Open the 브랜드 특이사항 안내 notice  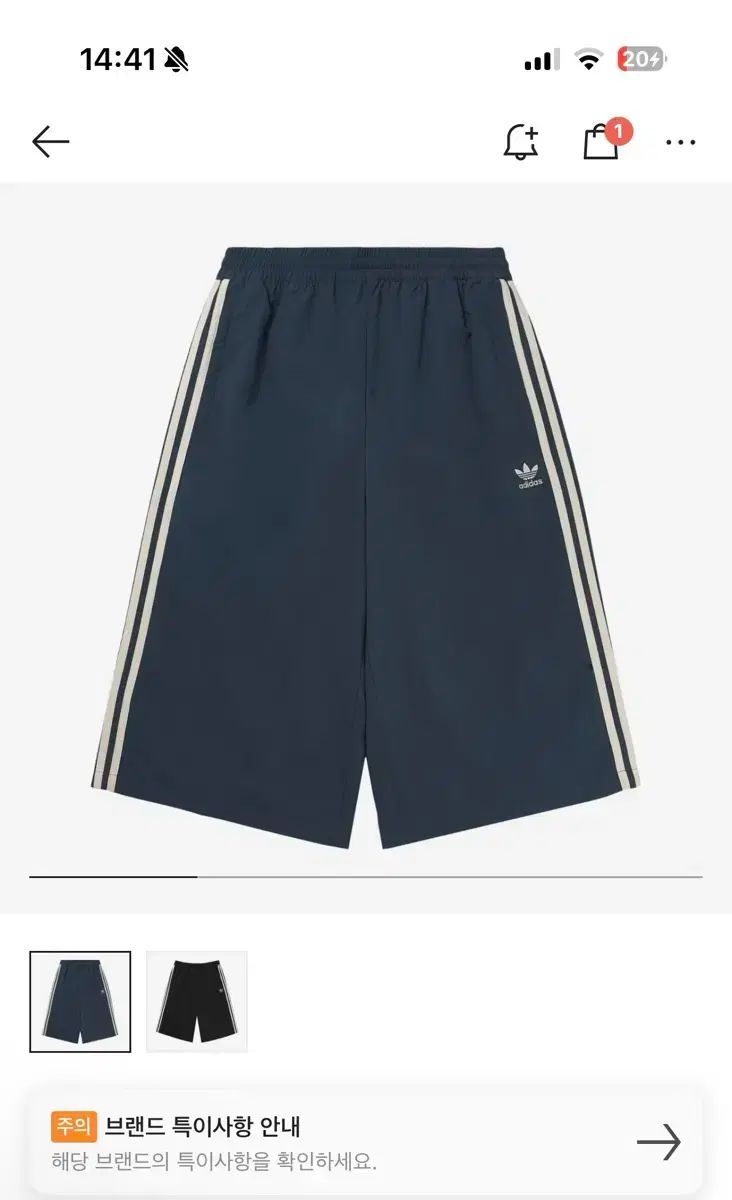click(x=366, y=1142)
